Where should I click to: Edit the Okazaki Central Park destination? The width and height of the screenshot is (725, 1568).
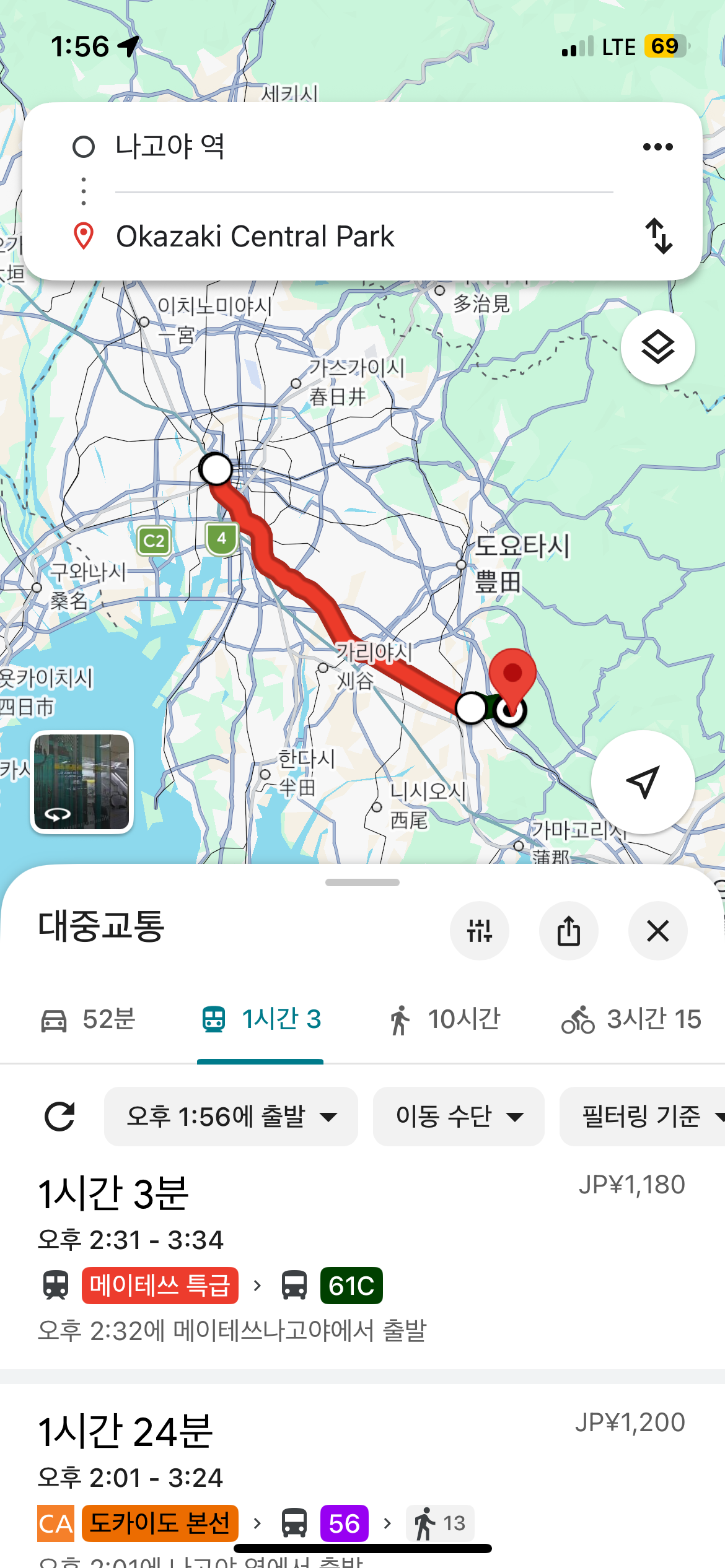coord(364,236)
